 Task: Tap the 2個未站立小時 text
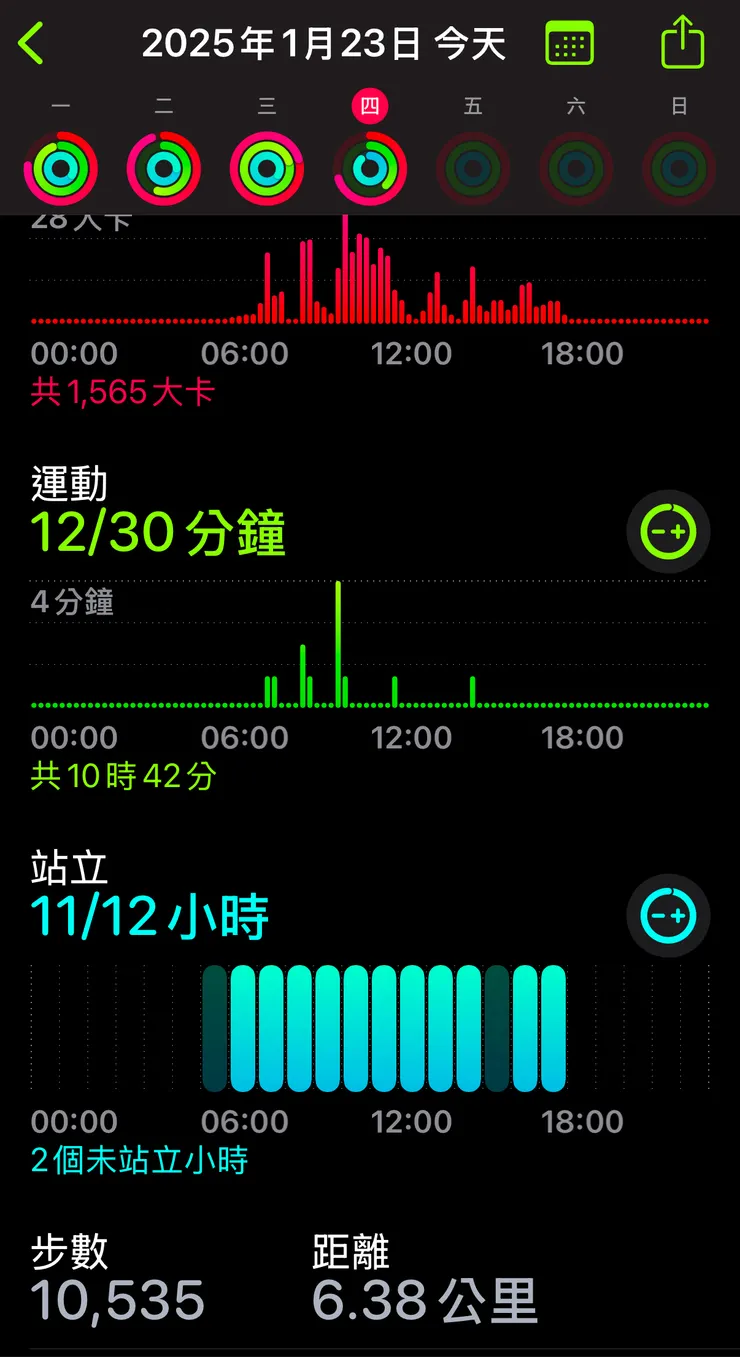click(x=138, y=1160)
